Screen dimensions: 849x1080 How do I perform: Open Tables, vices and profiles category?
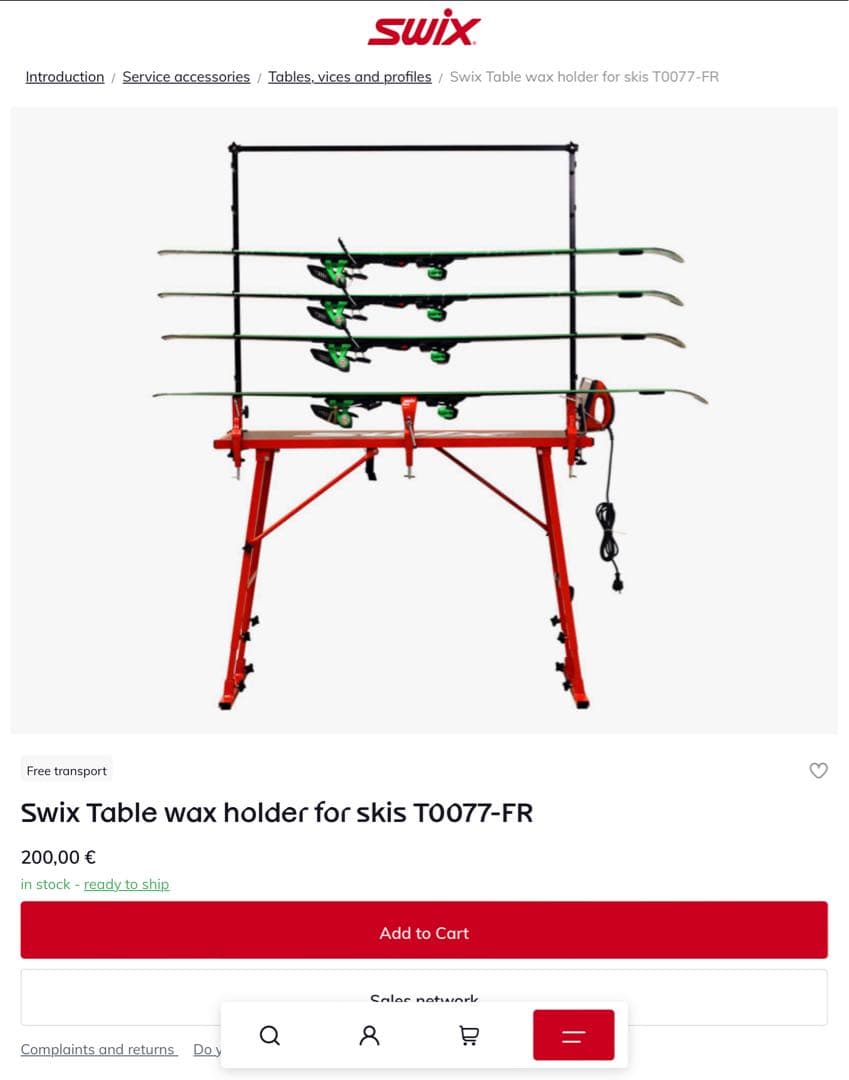pyautogui.click(x=349, y=76)
